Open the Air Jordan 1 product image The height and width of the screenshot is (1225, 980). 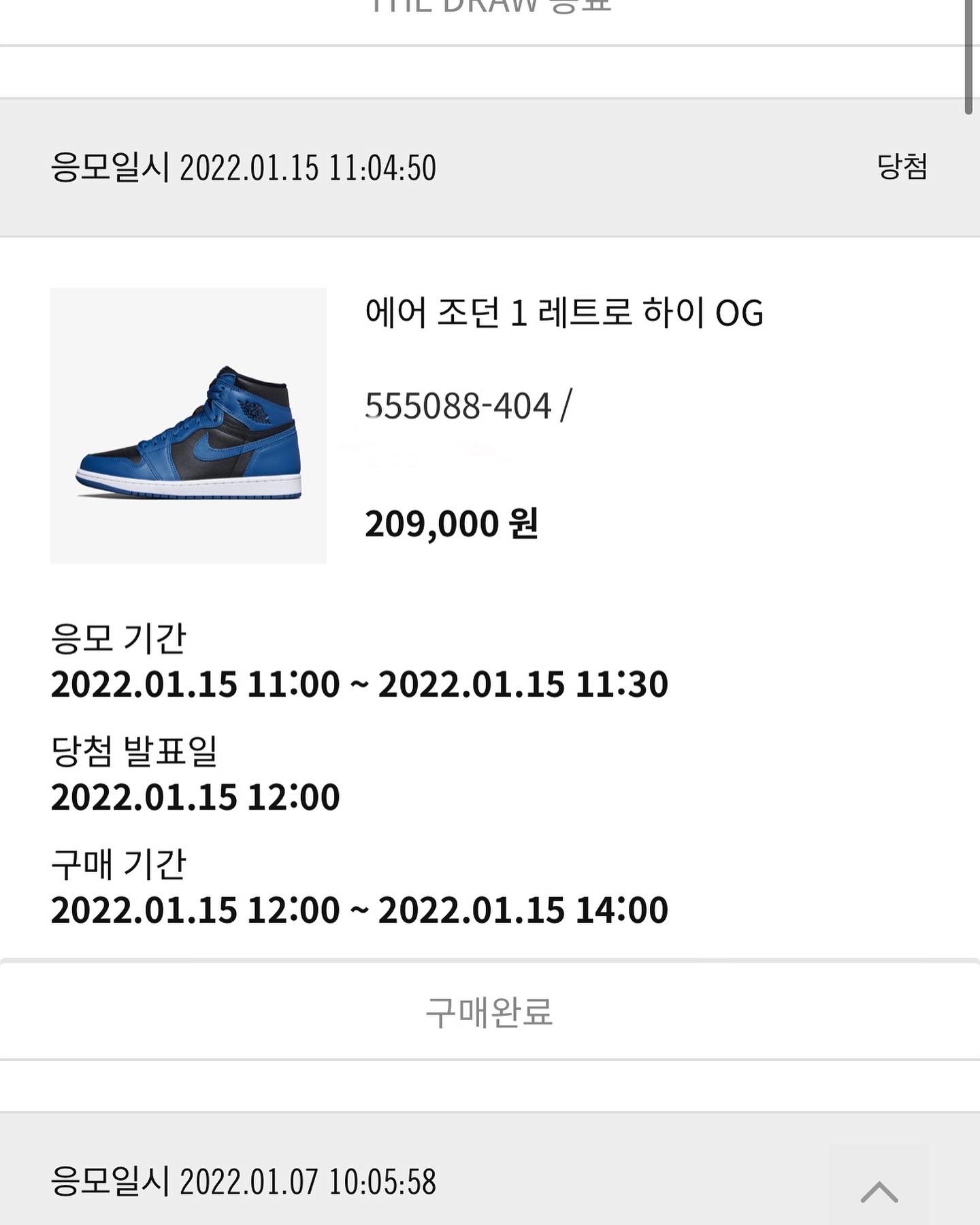tap(189, 426)
